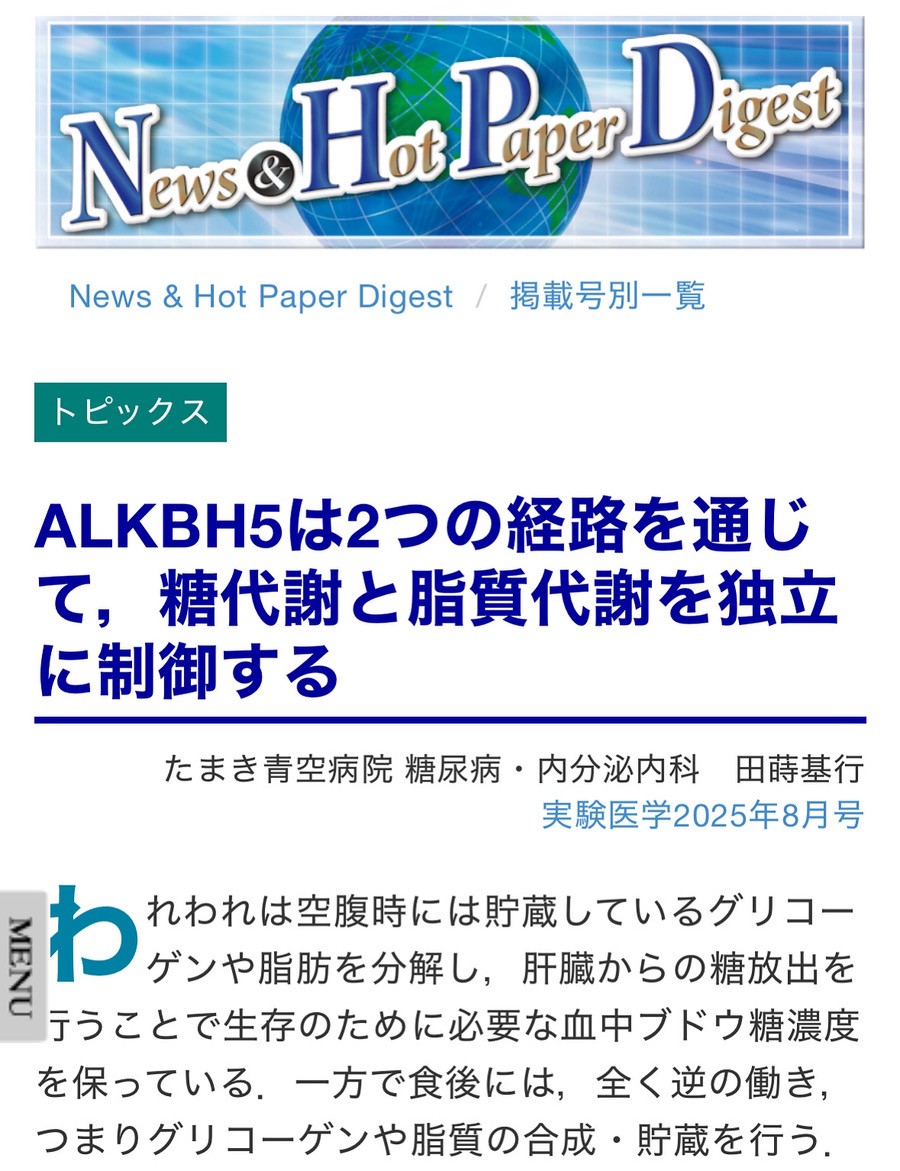Tap the トピックス category tag
Screen dimensions: 900x1171
coord(130,412)
